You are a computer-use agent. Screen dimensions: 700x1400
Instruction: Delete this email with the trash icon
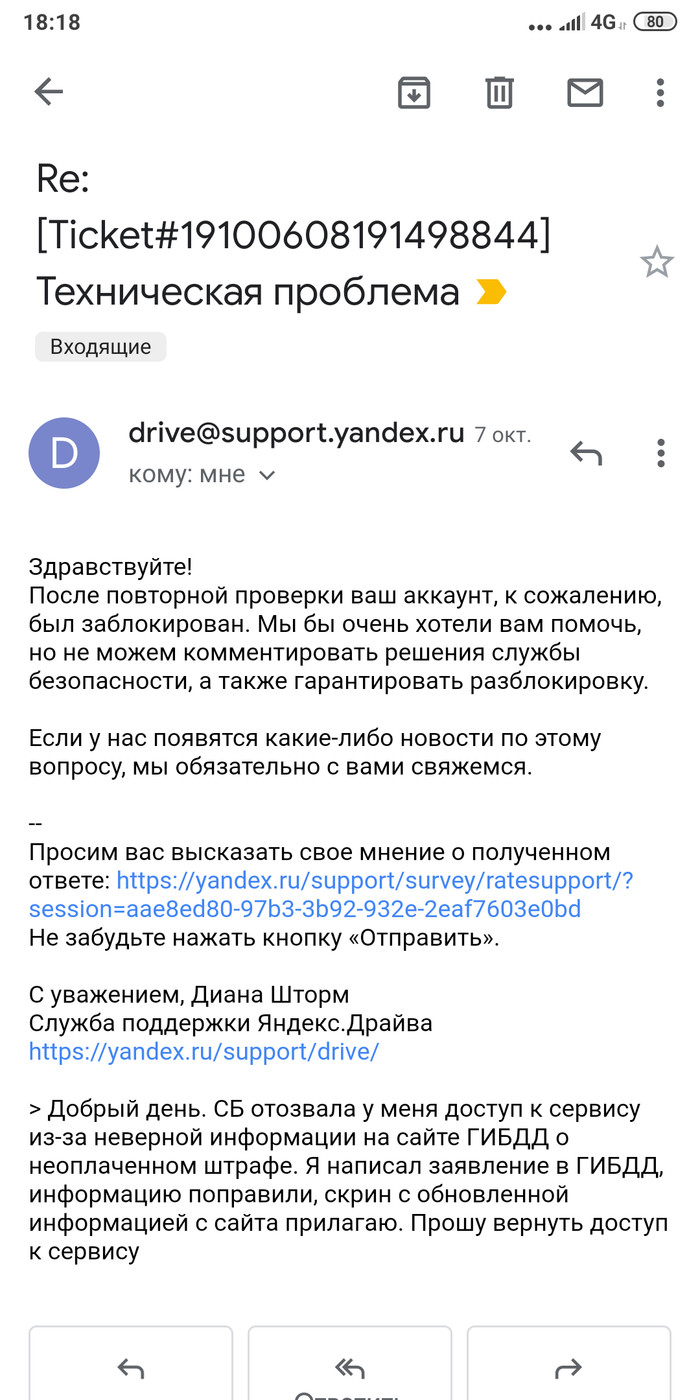(x=499, y=93)
